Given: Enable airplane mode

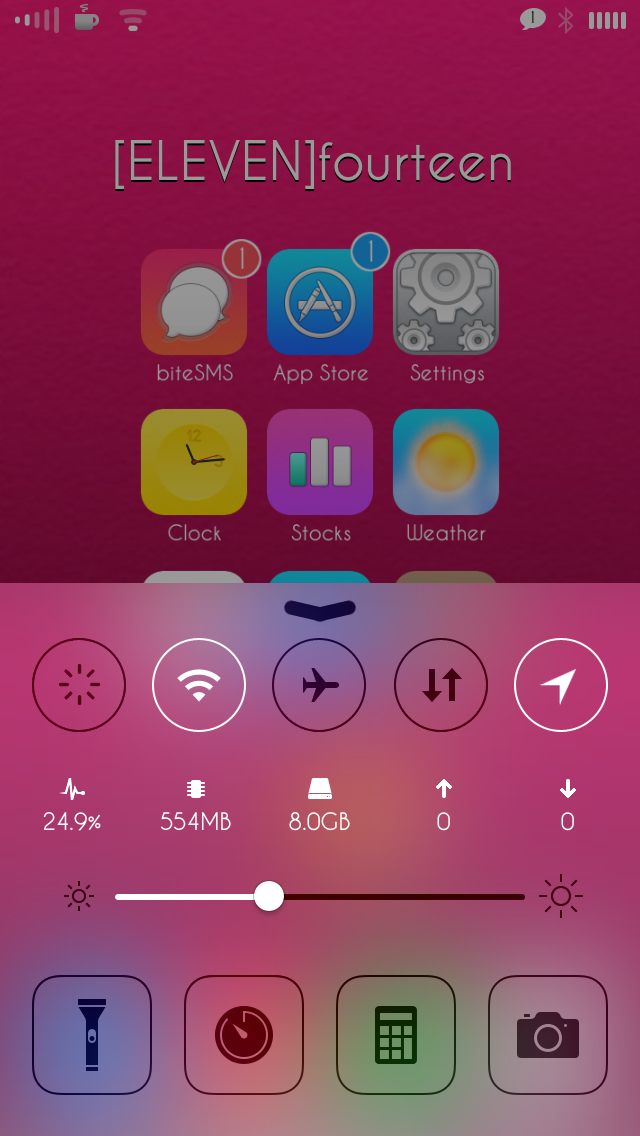Looking at the screenshot, I should [x=319, y=685].
